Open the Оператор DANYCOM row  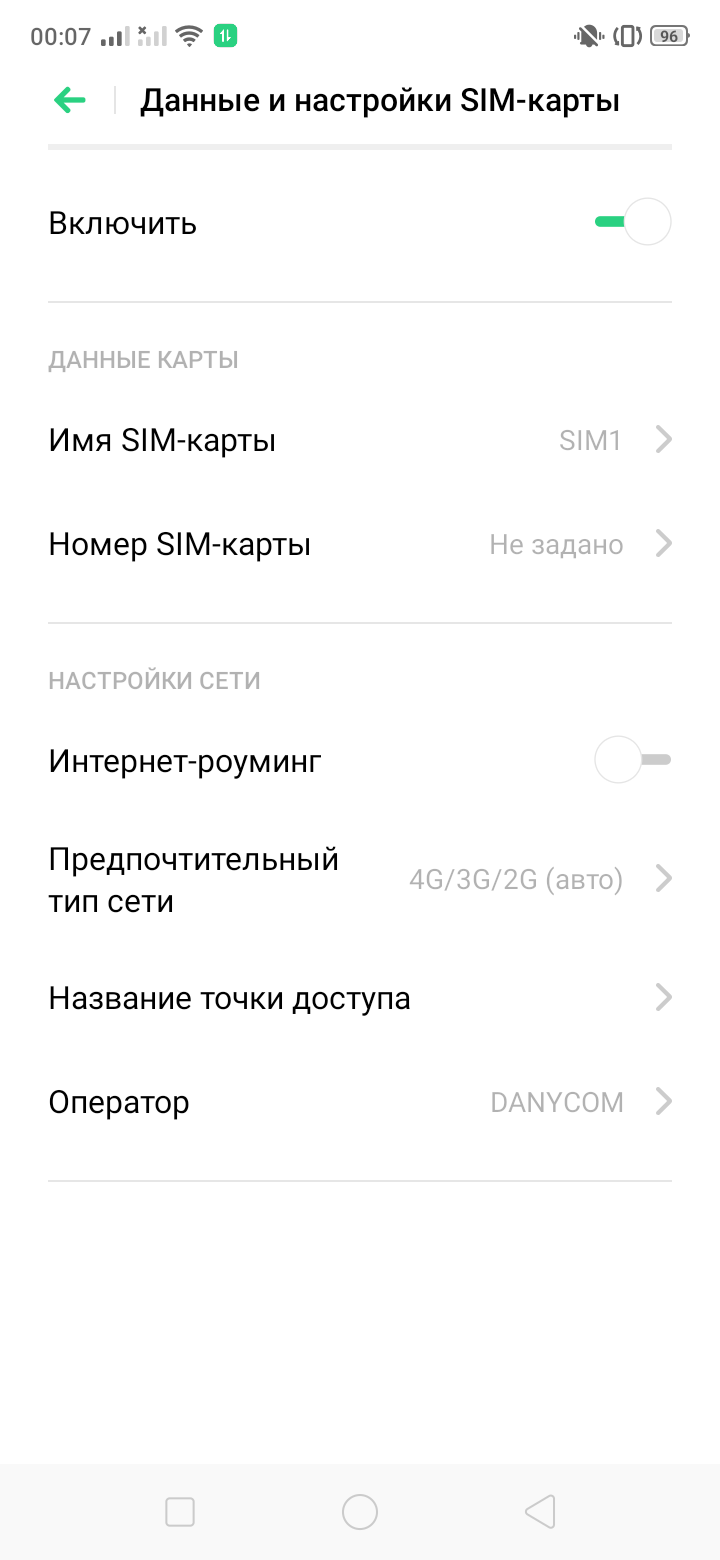coord(360,1102)
